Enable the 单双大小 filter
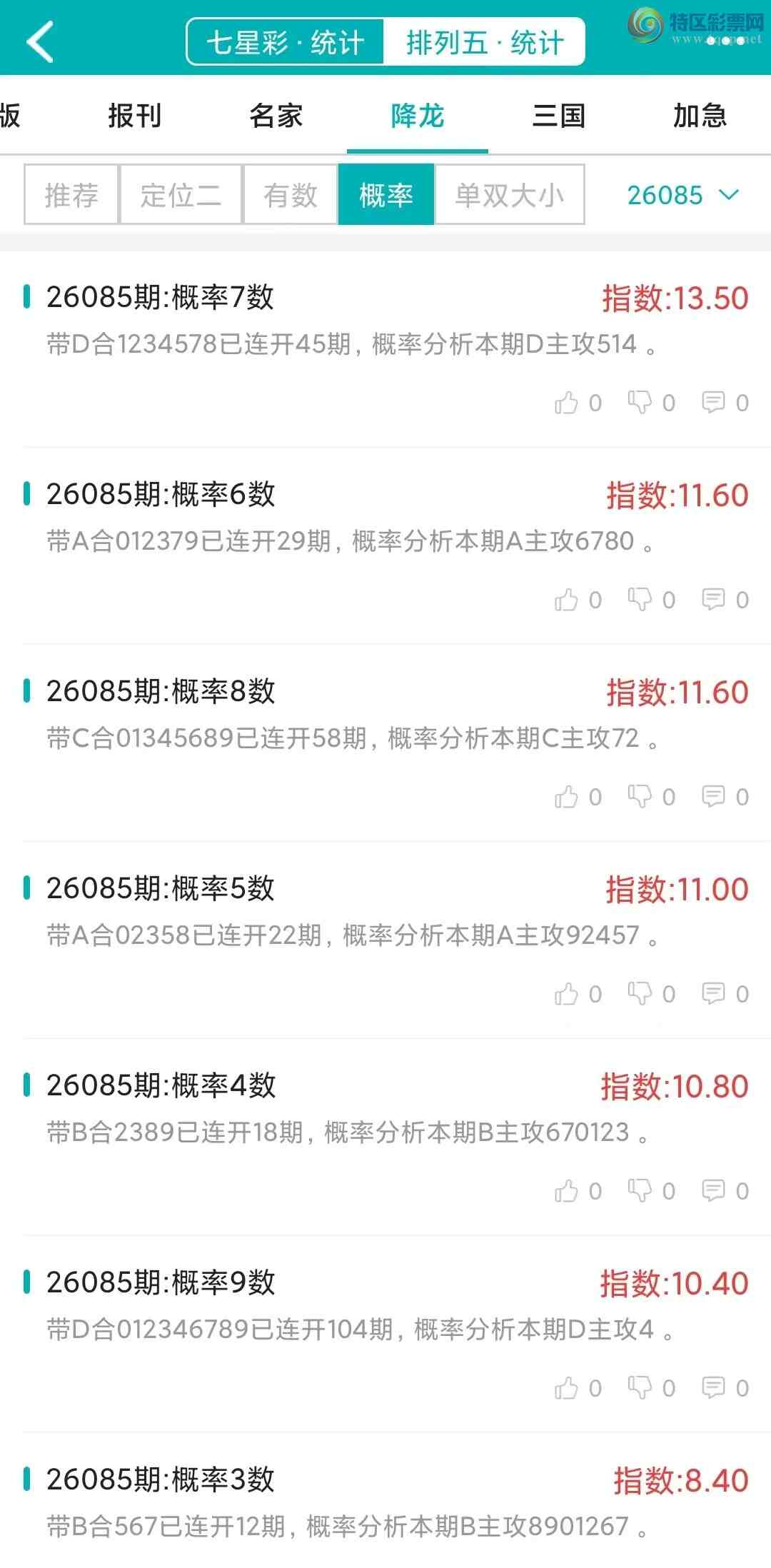Screen dimensions: 771x1568 point(509,196)
